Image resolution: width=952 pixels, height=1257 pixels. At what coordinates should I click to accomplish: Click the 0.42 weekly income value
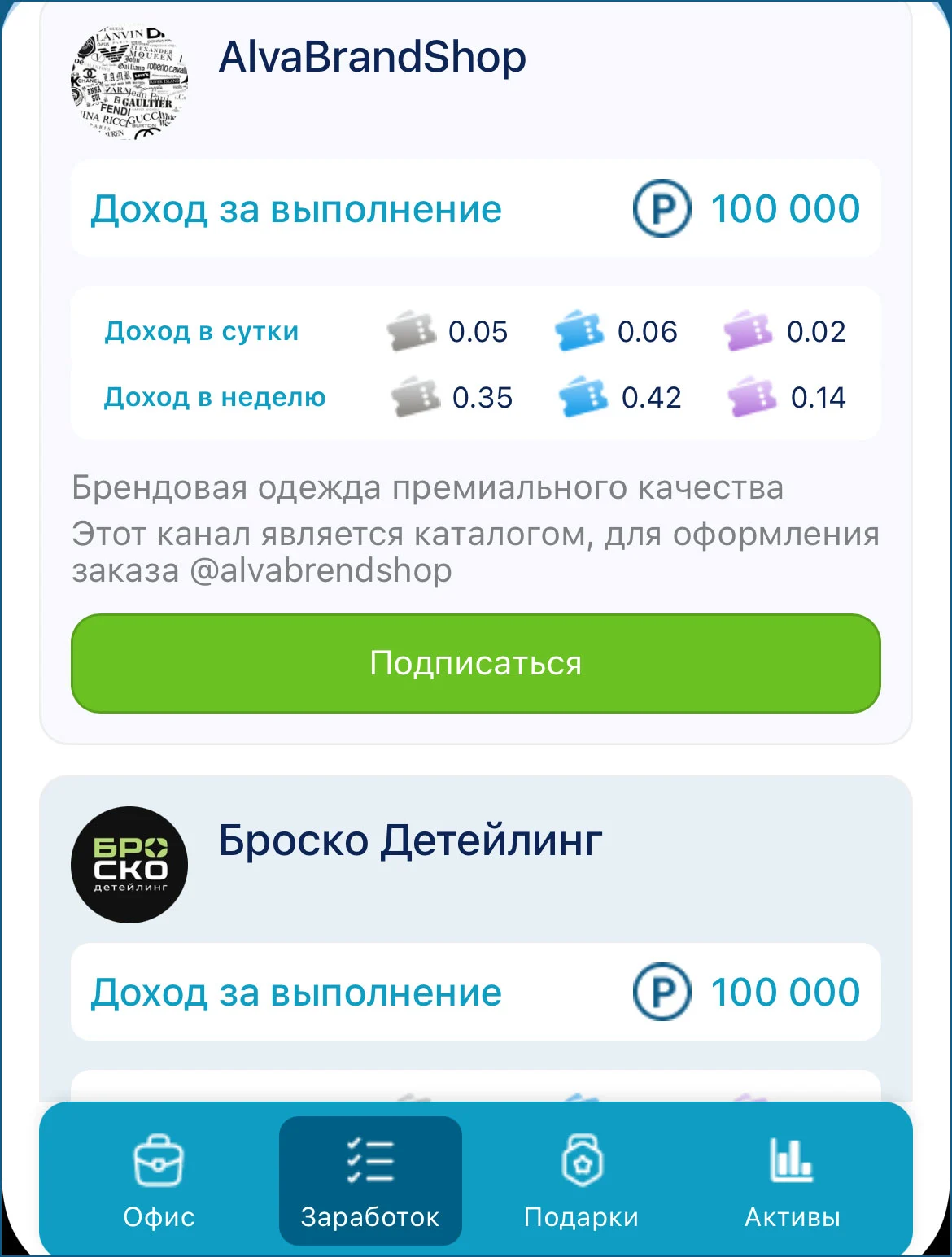[x=651, y=398]
